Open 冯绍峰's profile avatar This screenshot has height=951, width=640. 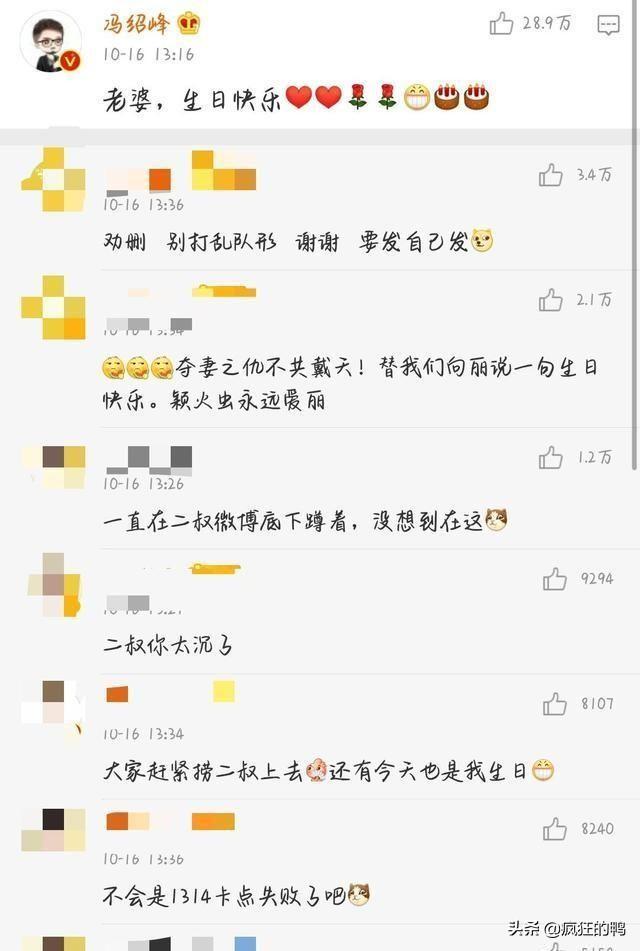click(x=51, y=42)
